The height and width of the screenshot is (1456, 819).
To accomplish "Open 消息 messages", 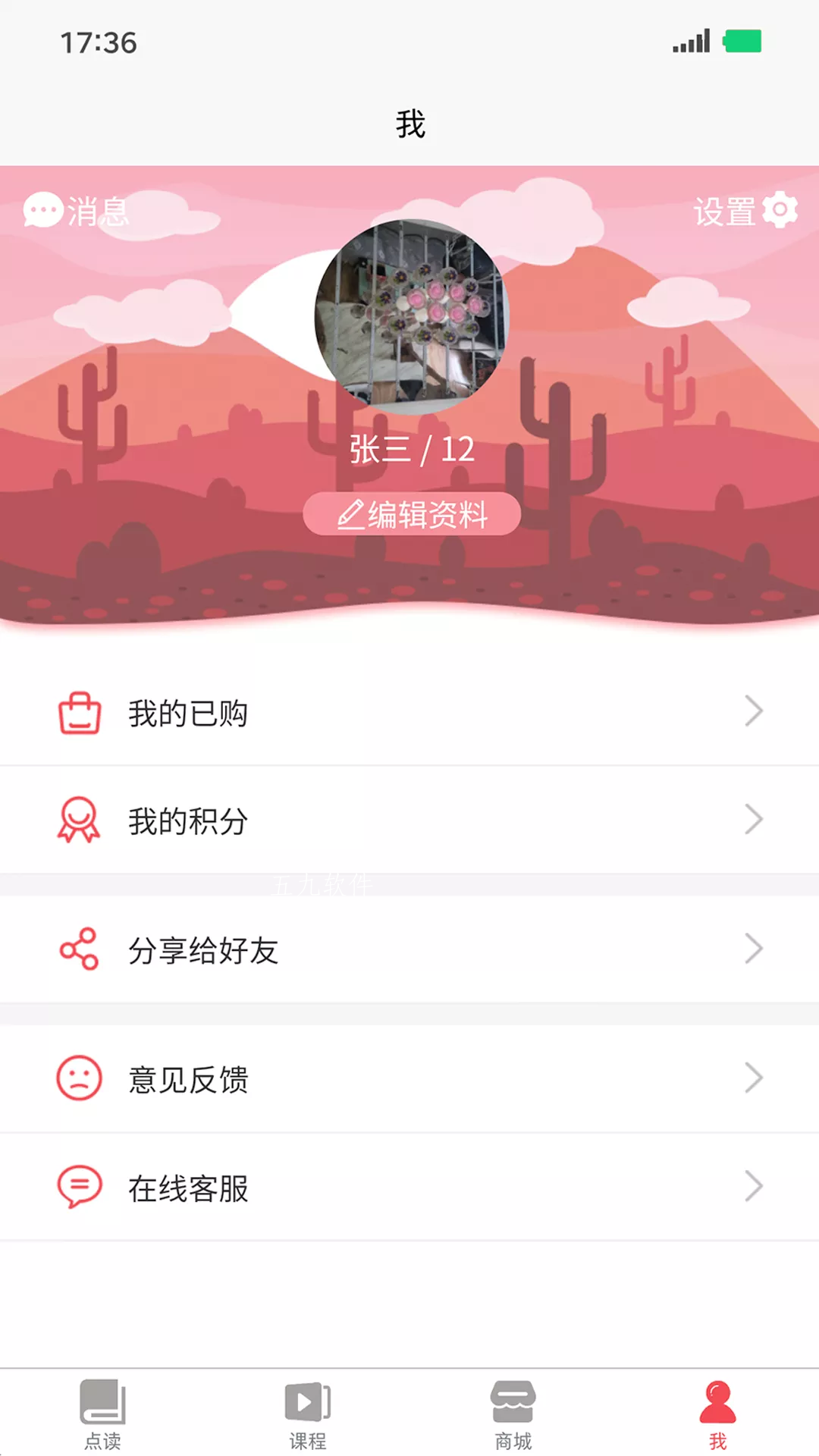I will click(76, 210).
